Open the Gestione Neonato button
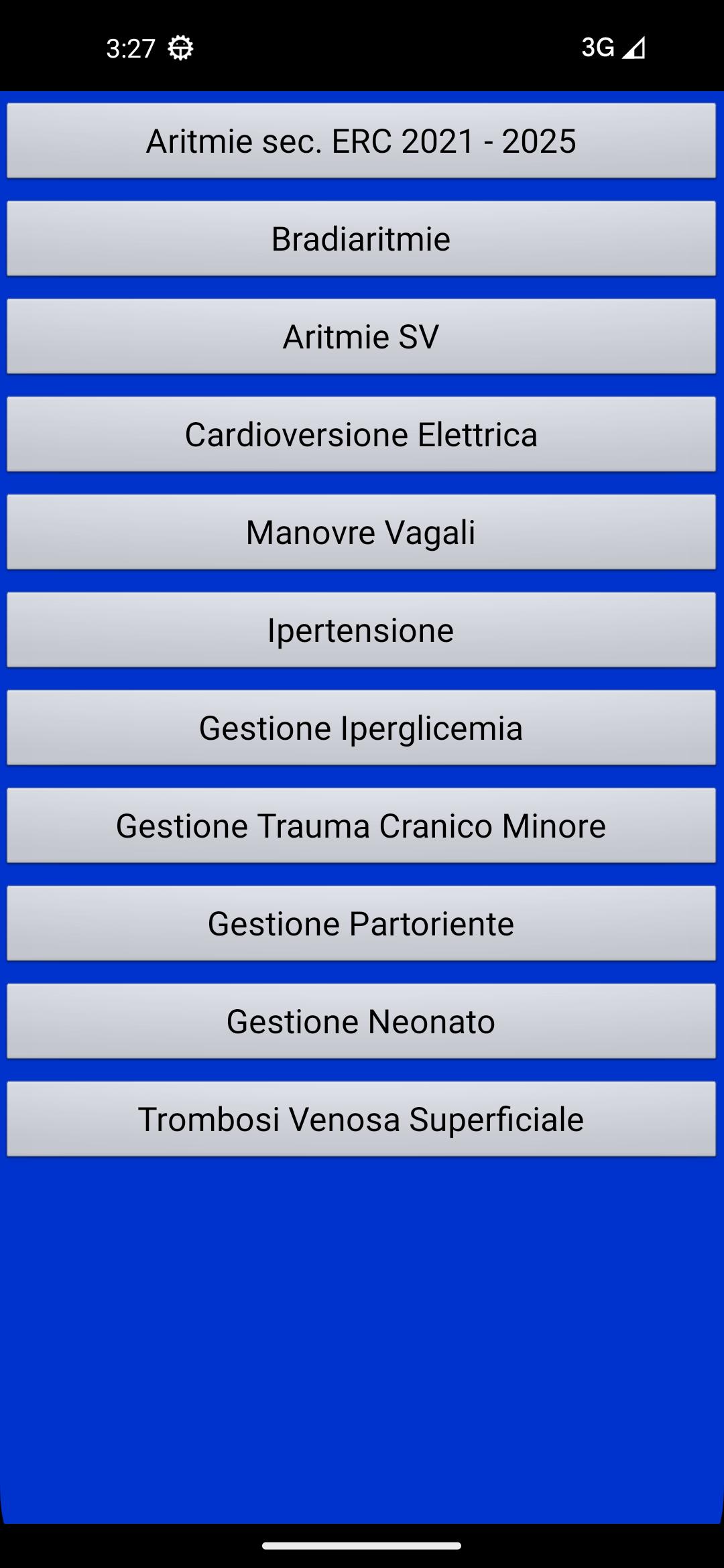Viewport: 724px width, 1568px height. coord(361,1021)
